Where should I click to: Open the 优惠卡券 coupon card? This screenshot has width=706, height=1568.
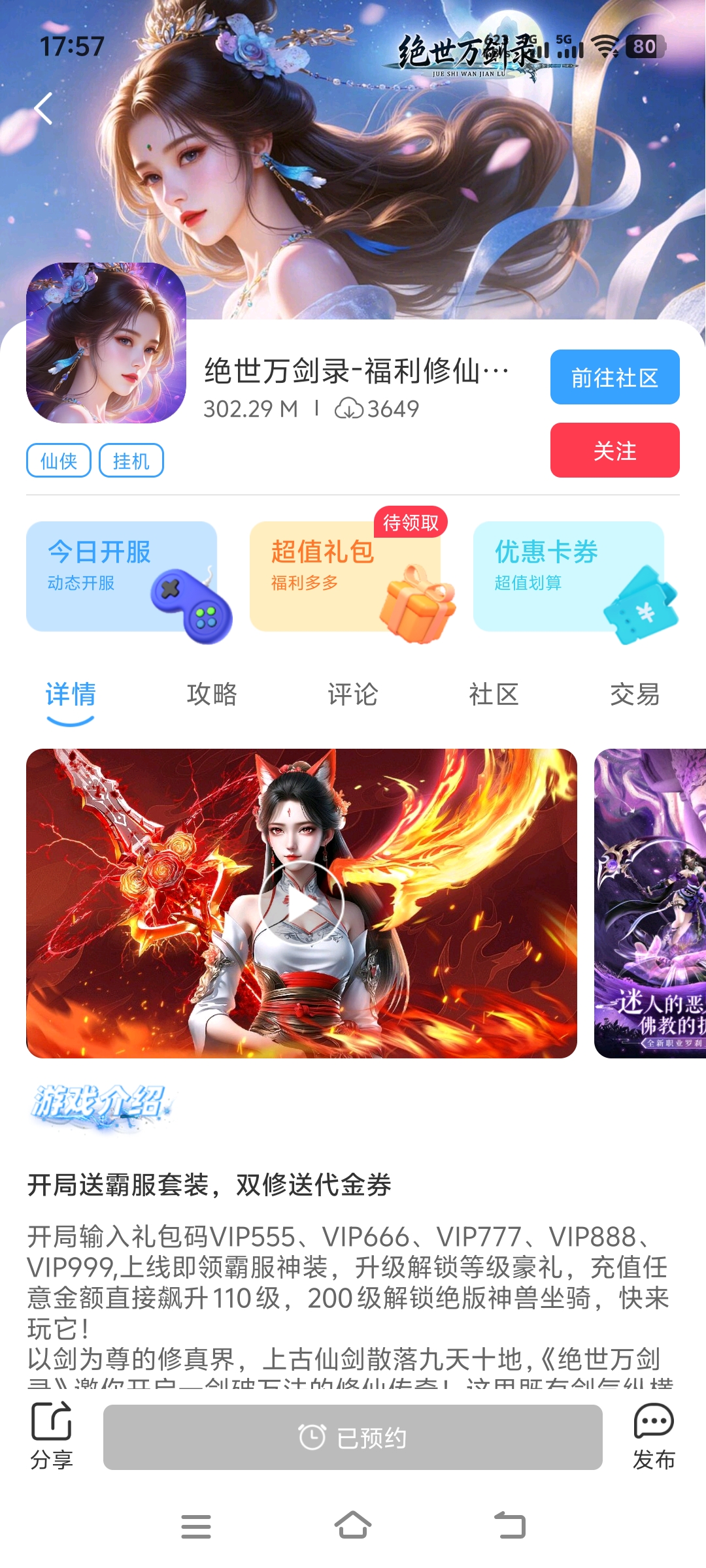(569, 576)
